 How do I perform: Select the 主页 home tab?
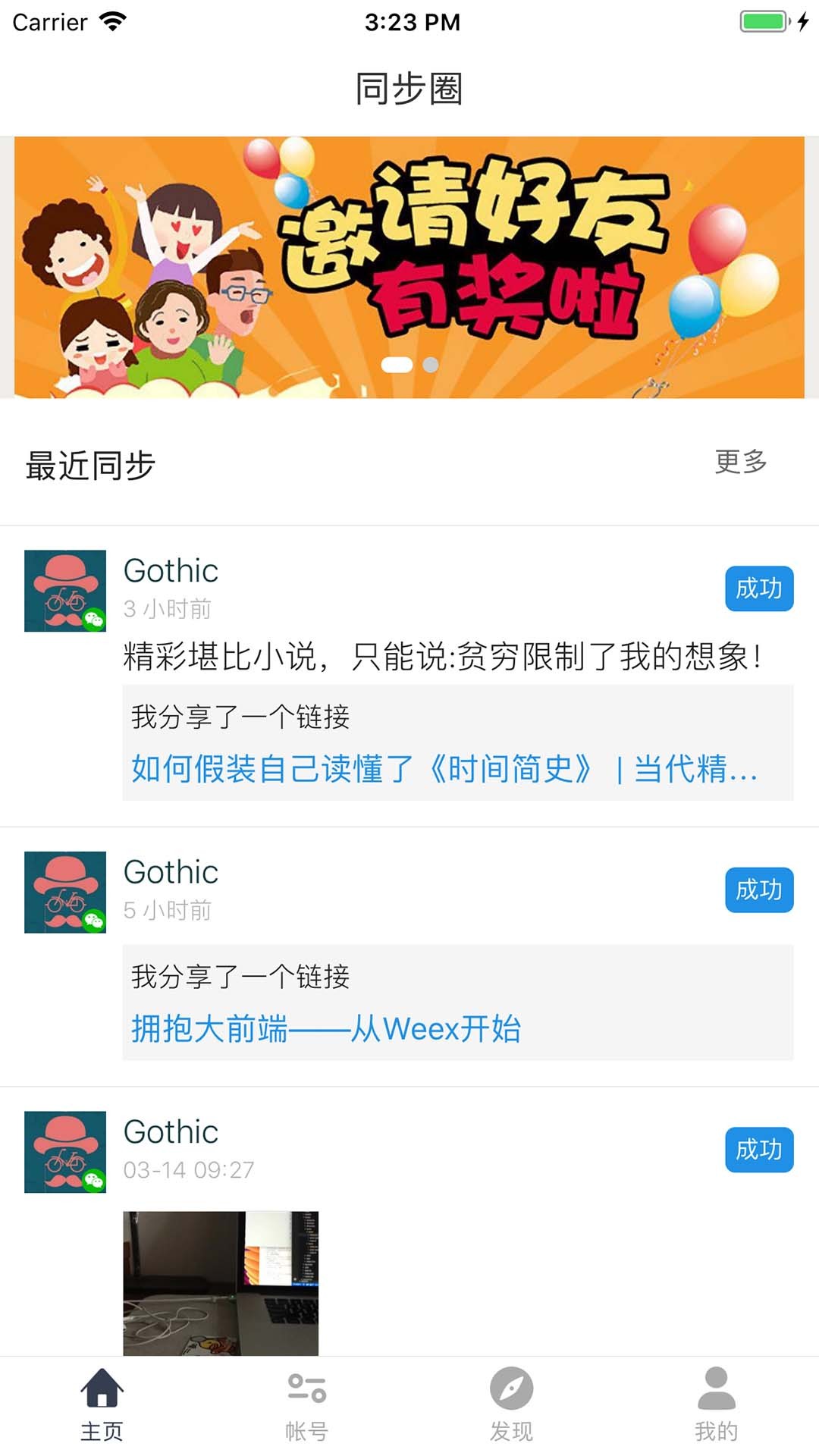[x=102, y=1404]
